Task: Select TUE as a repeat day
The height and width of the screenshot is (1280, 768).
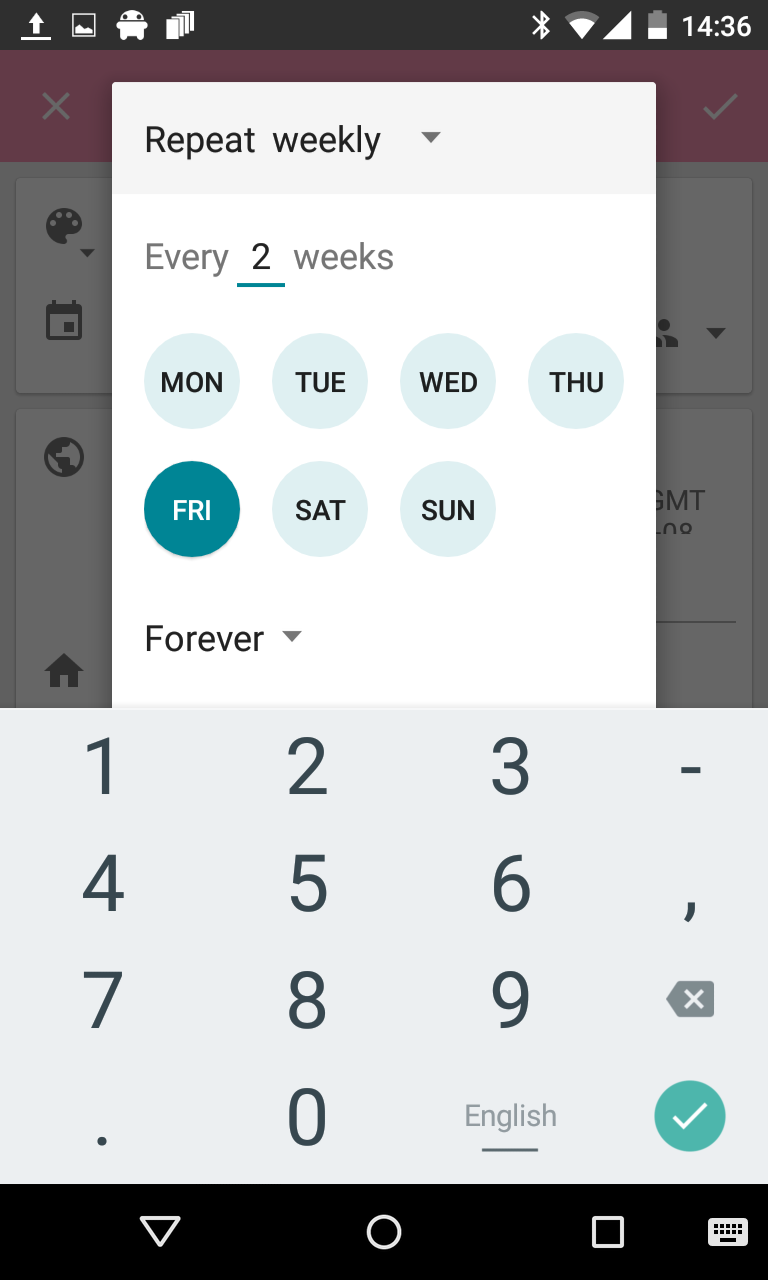Action: click(x=320, y=382)
